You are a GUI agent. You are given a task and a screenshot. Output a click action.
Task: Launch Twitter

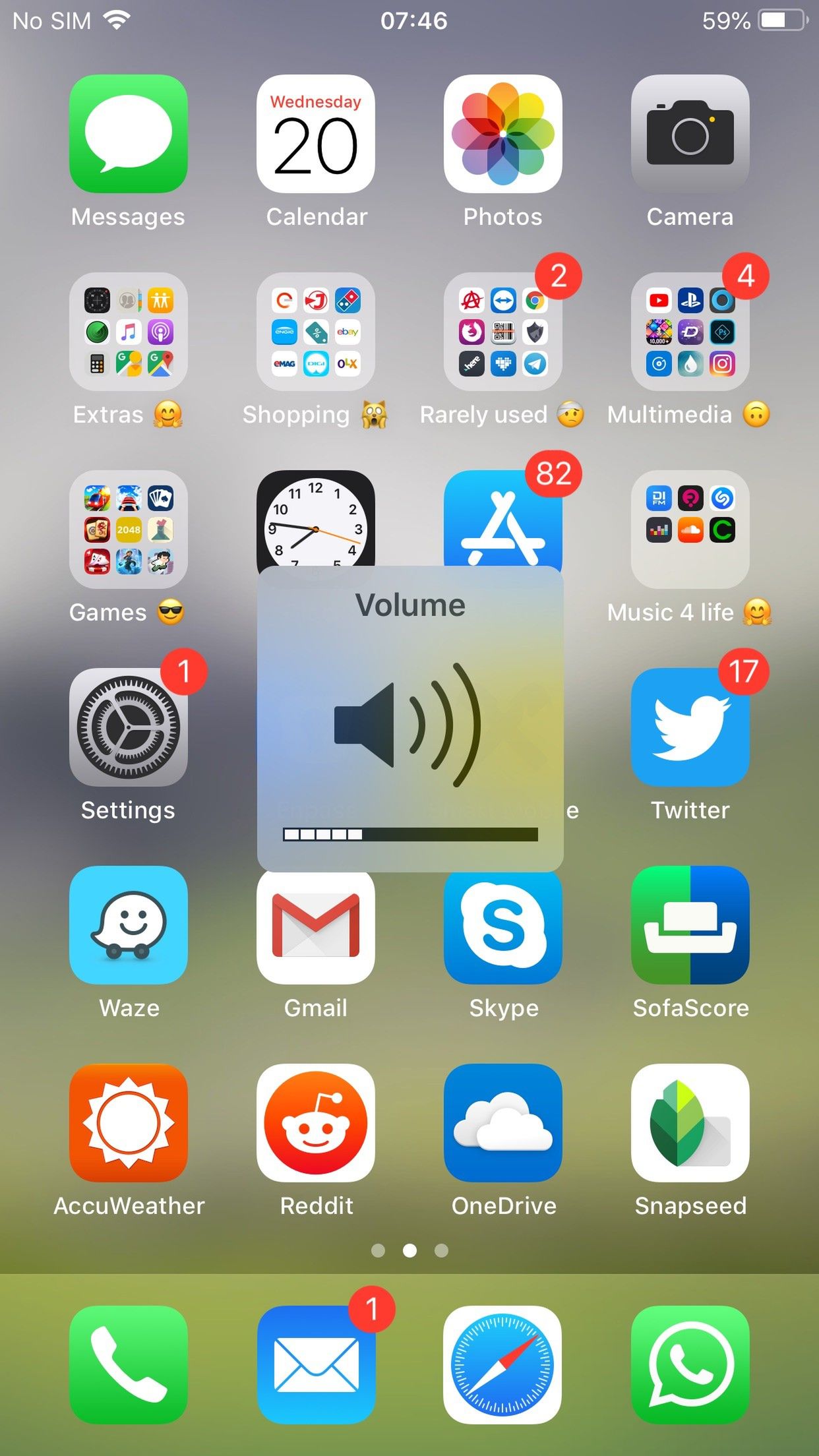690,727
